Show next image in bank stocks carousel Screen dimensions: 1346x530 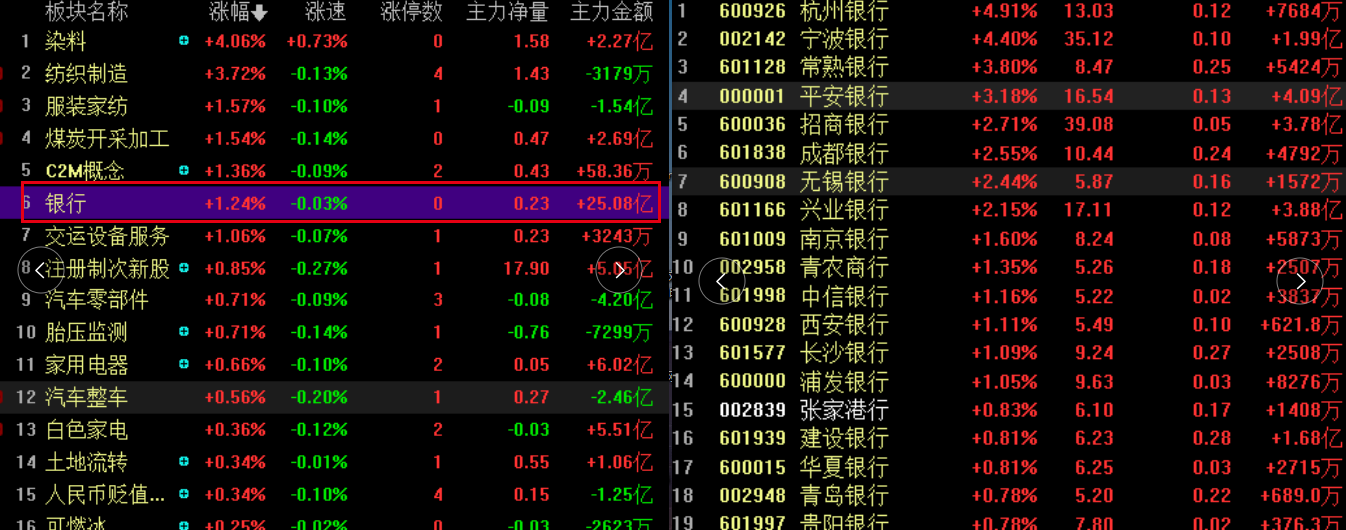pos(1300,282)
